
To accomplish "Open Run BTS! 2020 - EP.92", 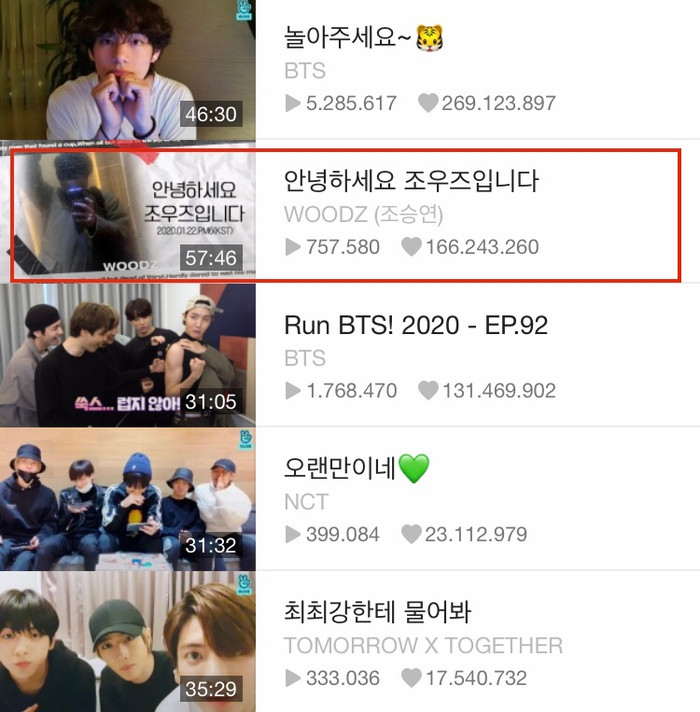I will point(416,325).
